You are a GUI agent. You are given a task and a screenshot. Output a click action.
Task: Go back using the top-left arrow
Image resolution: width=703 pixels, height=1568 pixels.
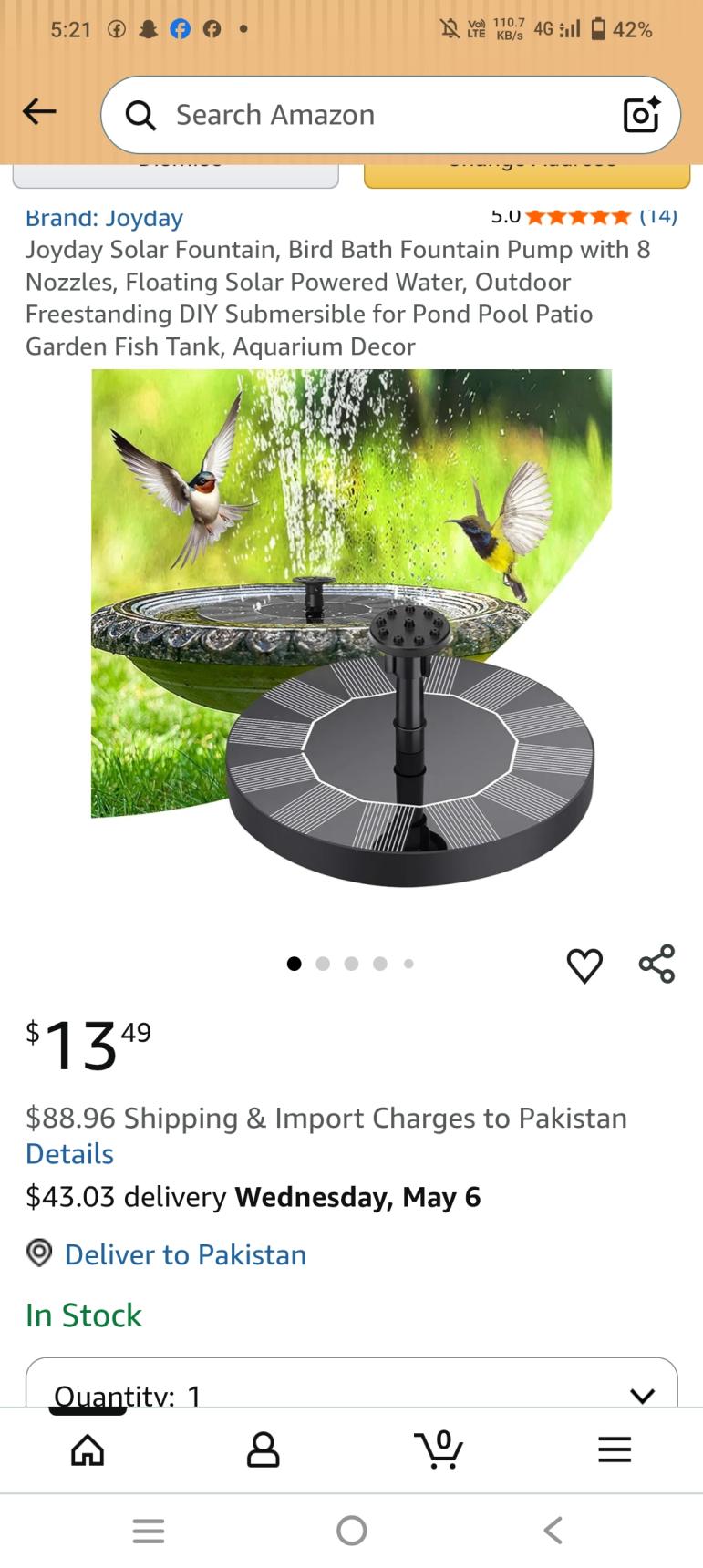click(39, 112)
